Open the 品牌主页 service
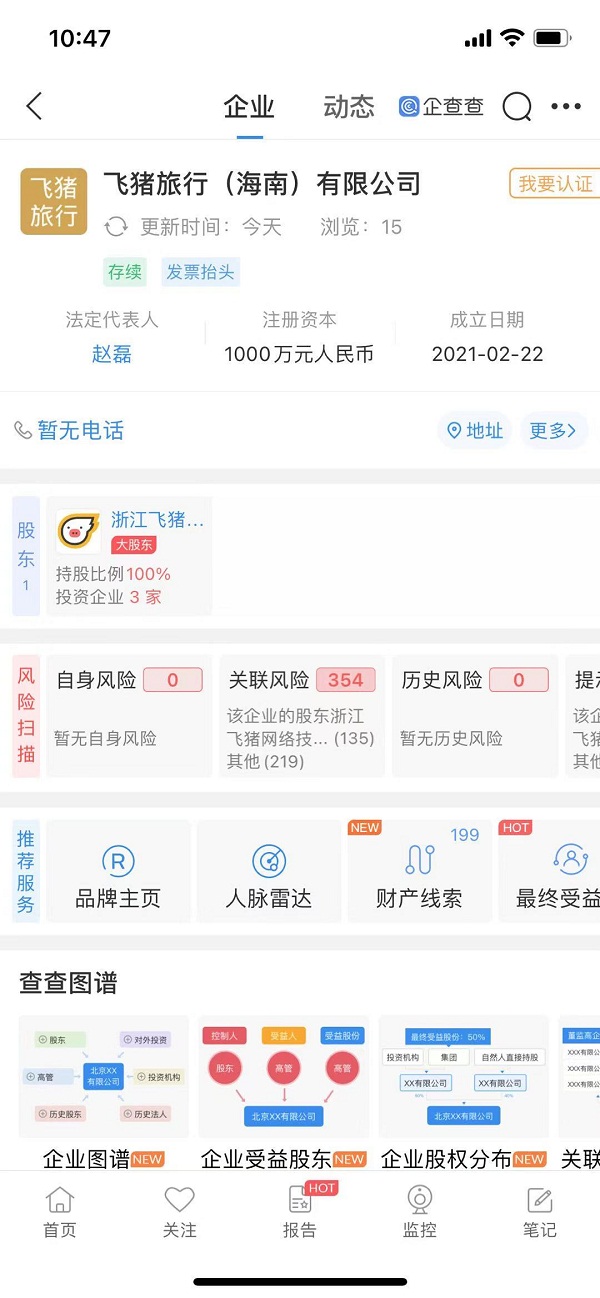Screen dimensions: 600x1298 [x=118, y=871]
